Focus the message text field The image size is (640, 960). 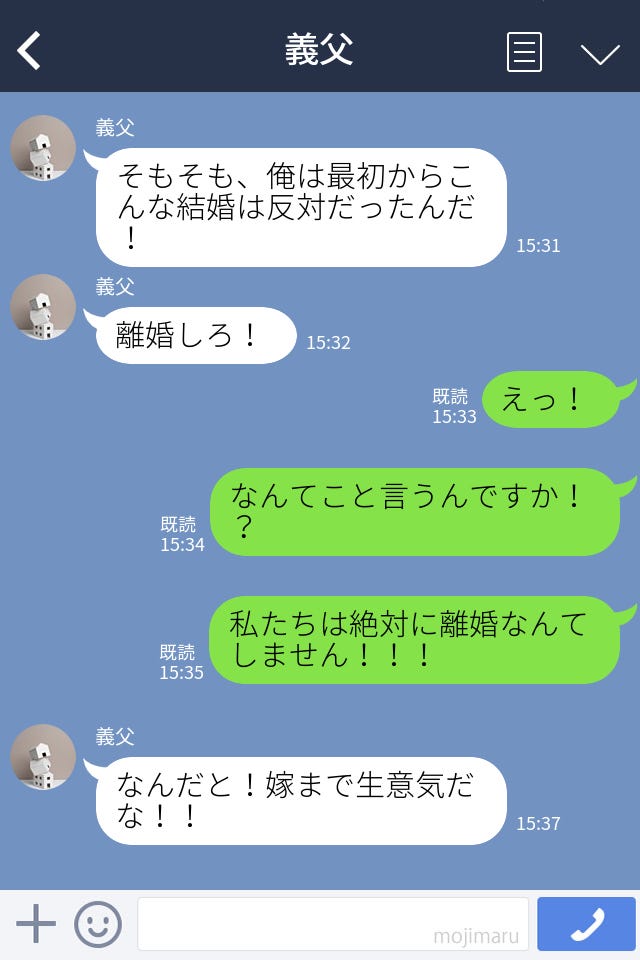[333, 924]
